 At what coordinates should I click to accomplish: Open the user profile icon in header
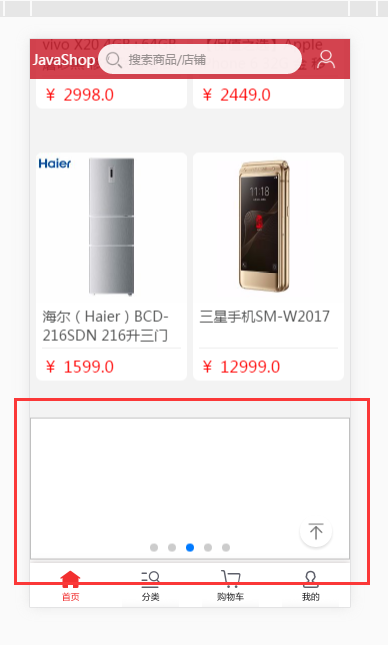pos(326,60)
